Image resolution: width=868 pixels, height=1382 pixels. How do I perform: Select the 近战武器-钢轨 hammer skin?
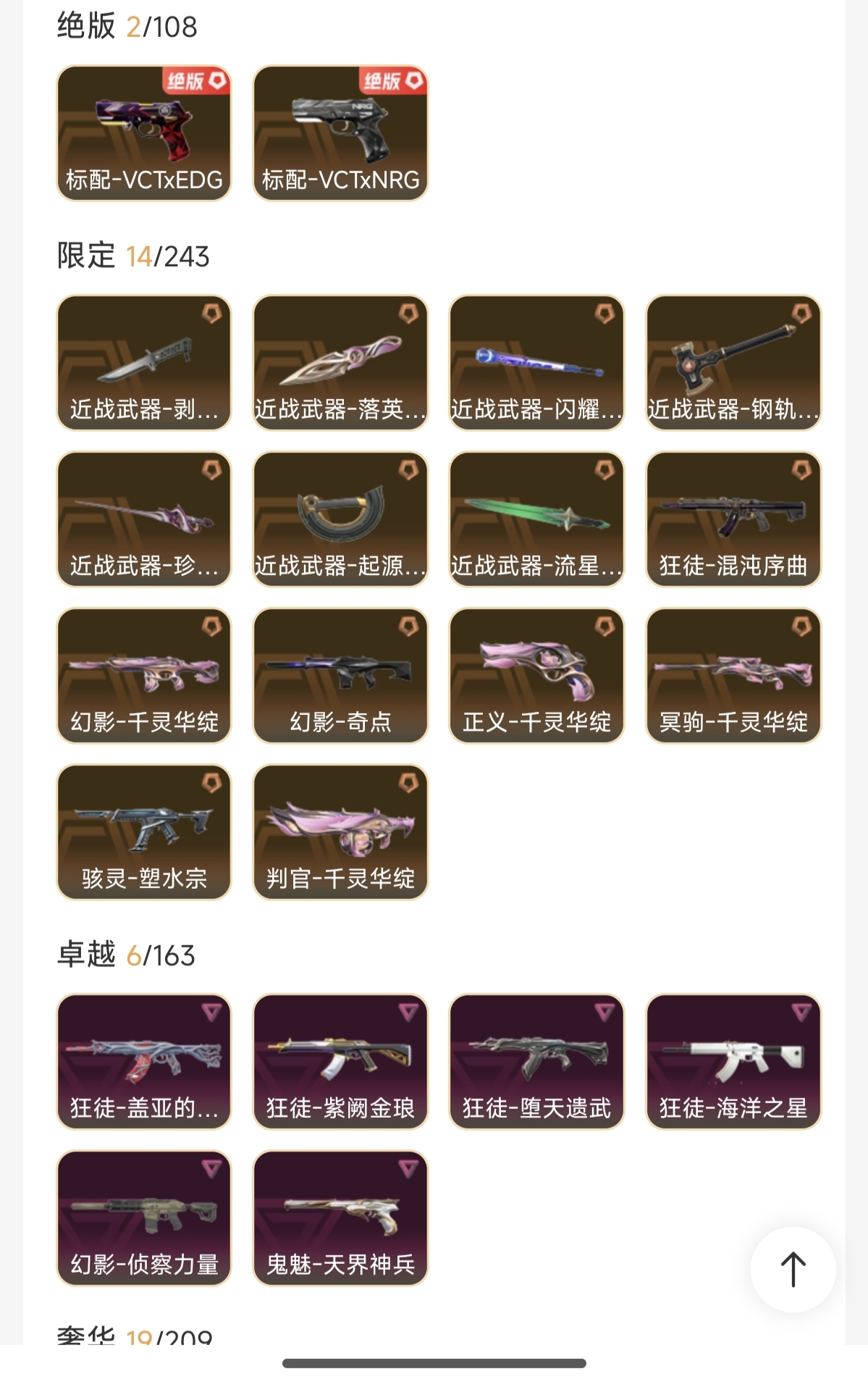(x=733, y=363)
